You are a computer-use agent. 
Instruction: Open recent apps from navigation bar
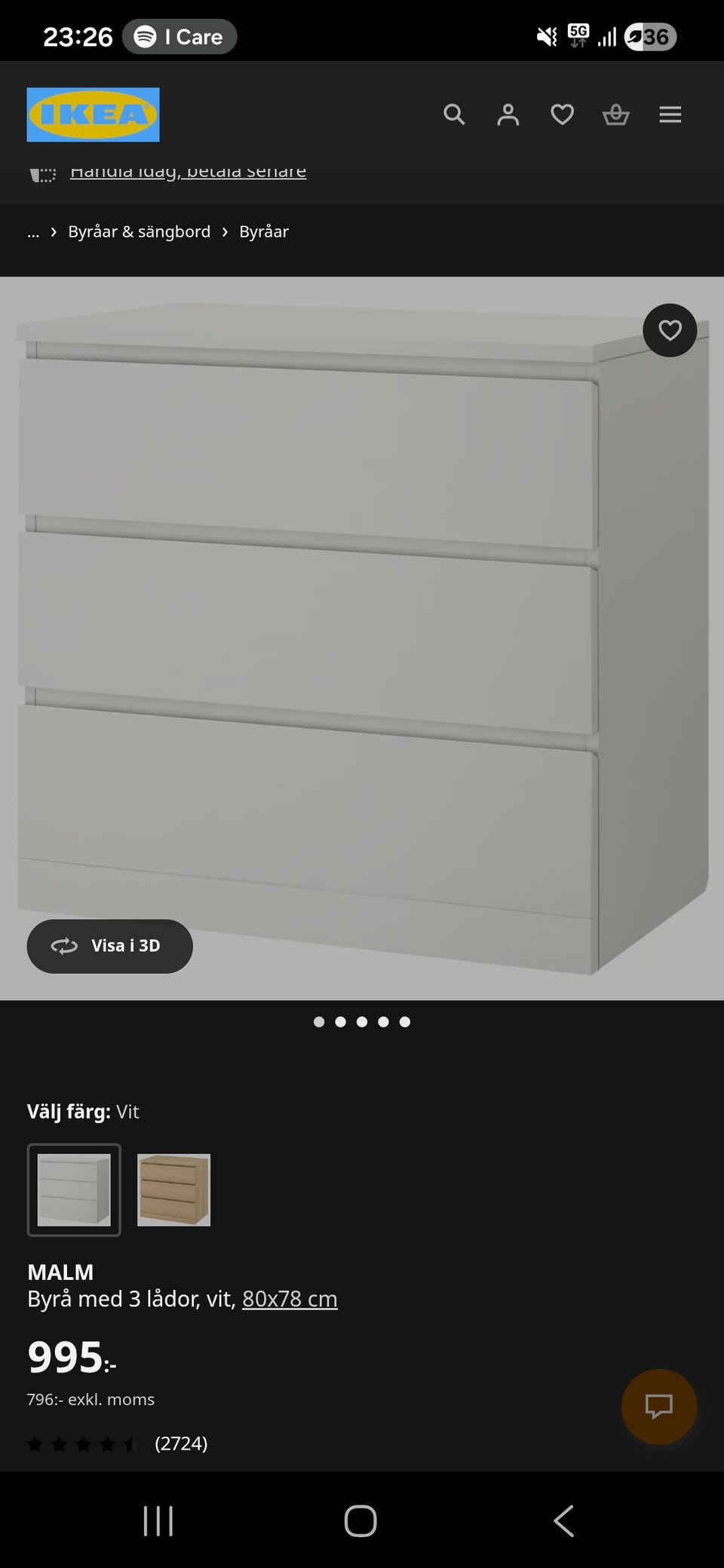click(x=158, y=1521)
